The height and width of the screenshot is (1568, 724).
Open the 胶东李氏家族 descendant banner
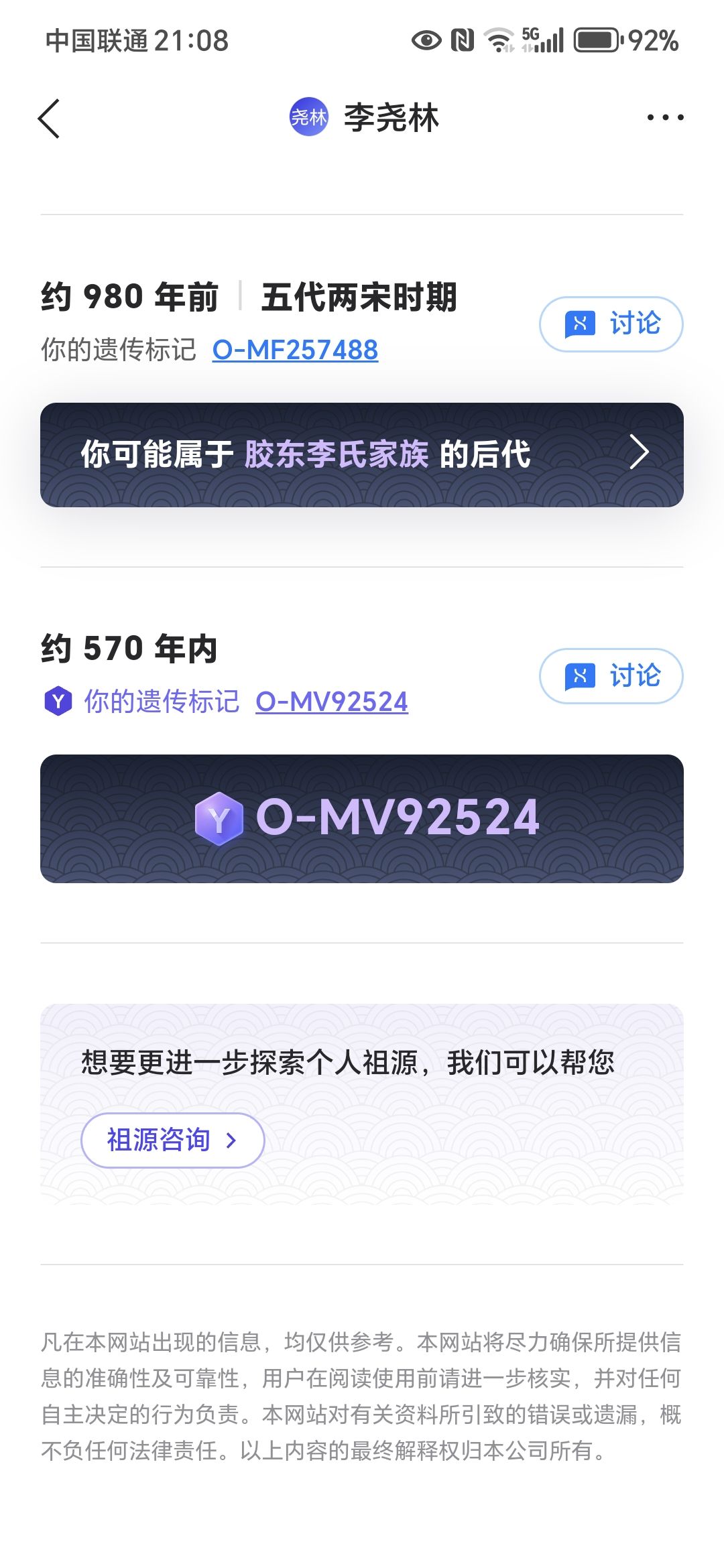point(362,454)
